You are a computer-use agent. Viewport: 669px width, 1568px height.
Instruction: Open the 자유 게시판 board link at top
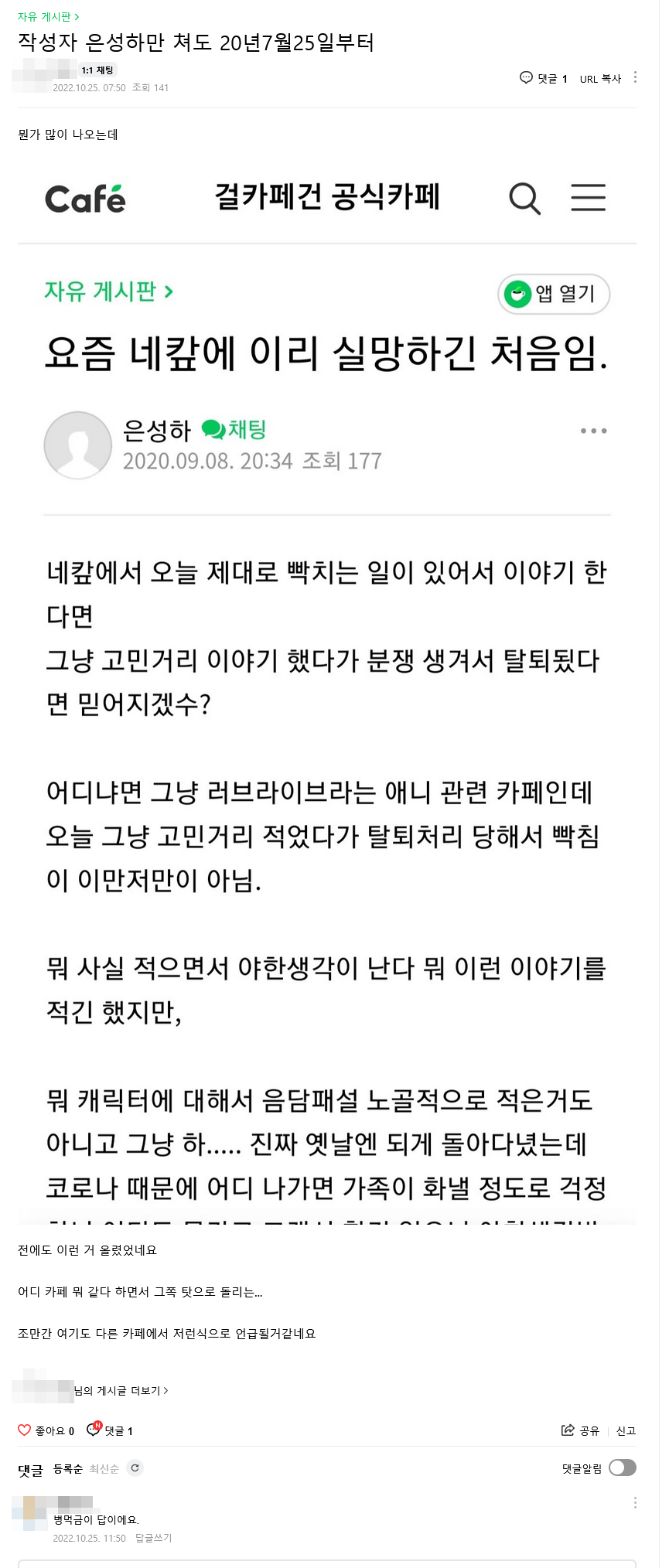point(48,16)
